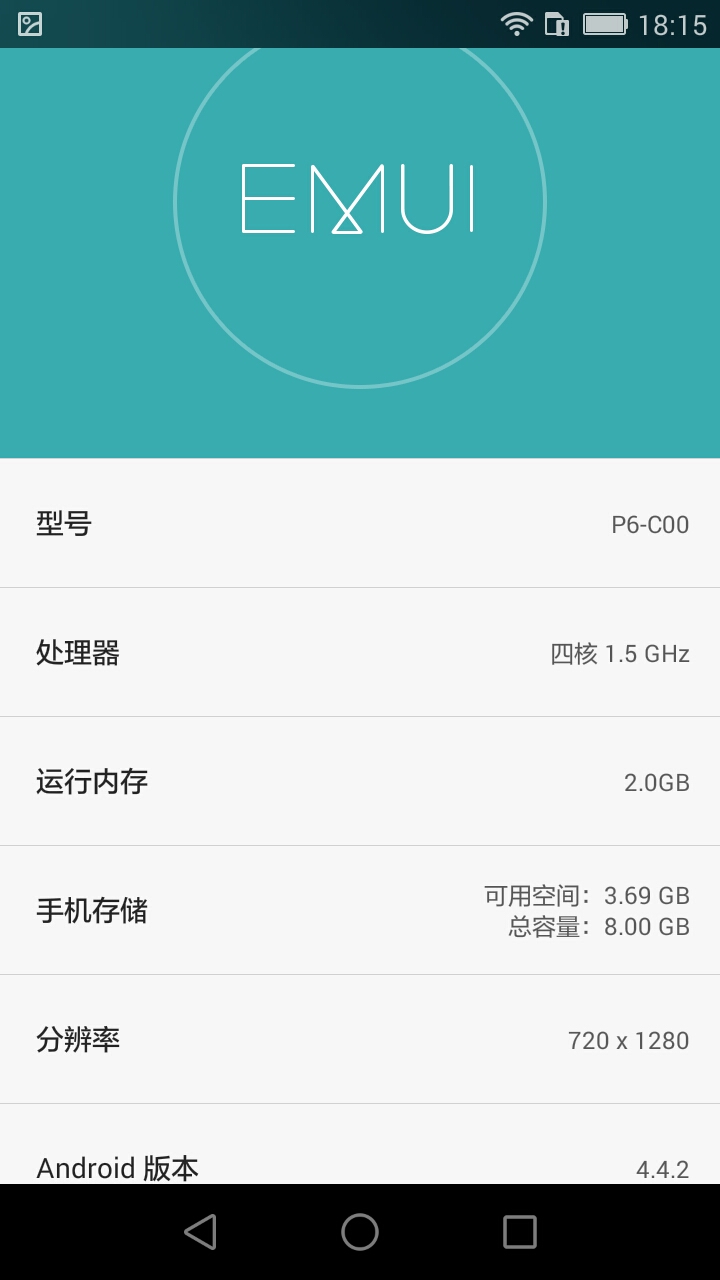This screenshot has width=720, height=1280.
Task: Return to the home screen
Action: pos(360,1232)
